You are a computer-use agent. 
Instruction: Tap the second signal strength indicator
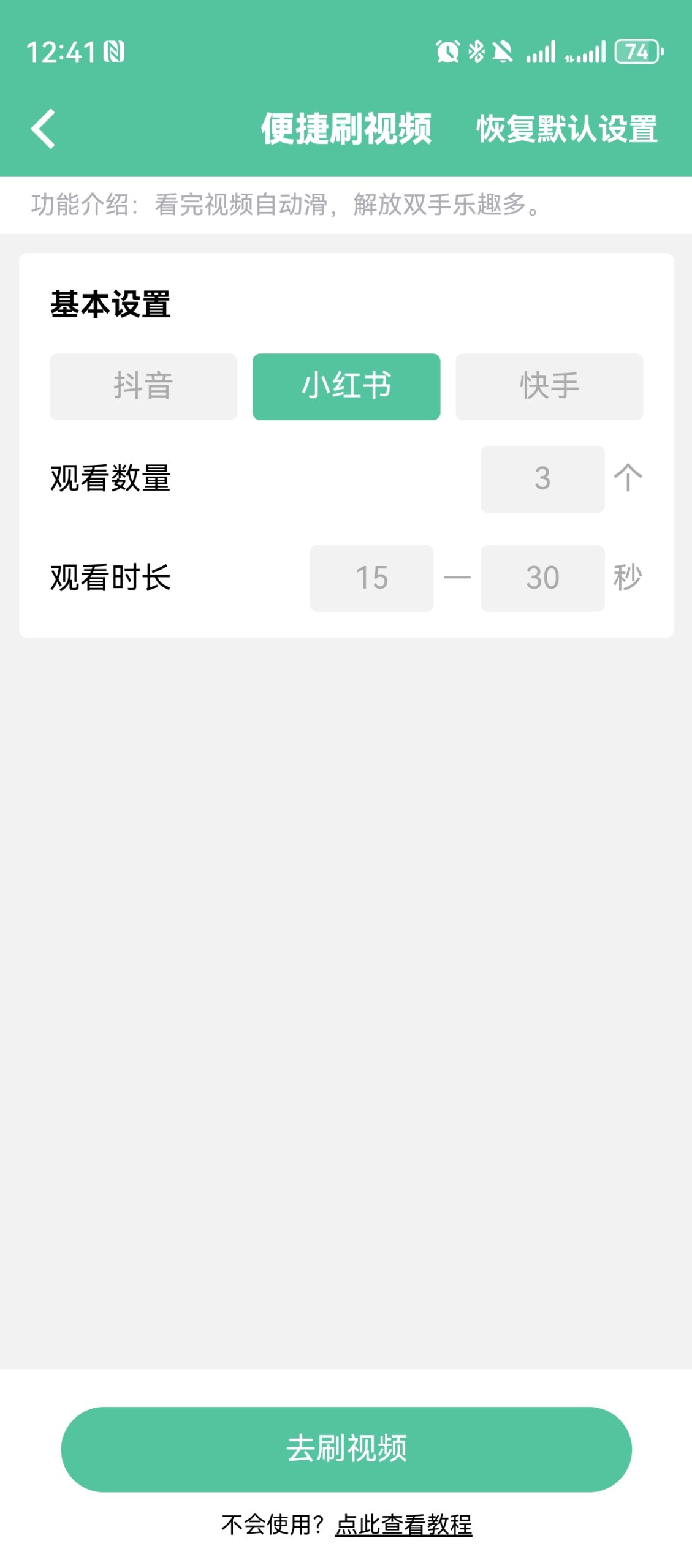(x=587, y=52)
